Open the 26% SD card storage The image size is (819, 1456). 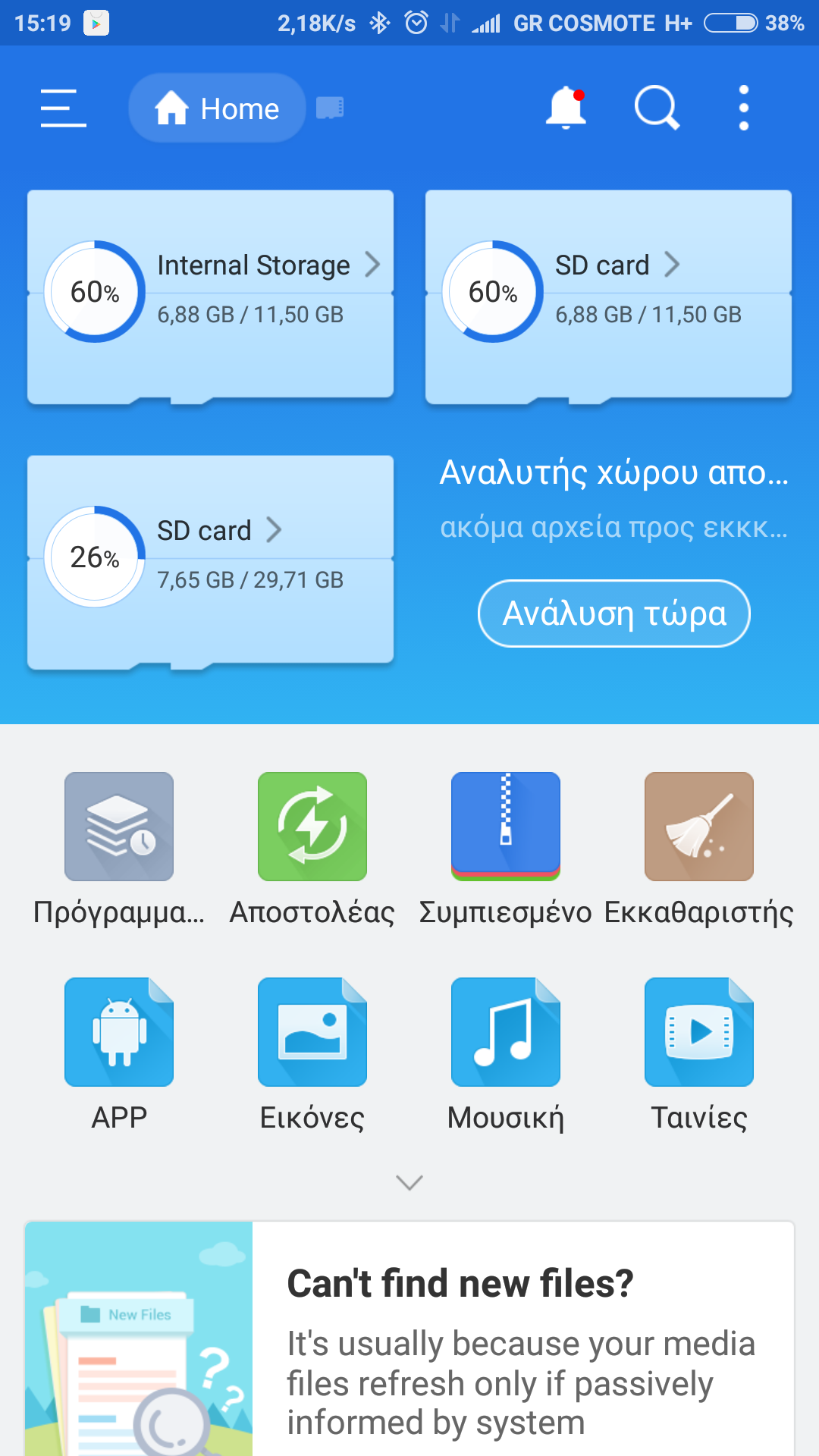click(x=210, y=559)
